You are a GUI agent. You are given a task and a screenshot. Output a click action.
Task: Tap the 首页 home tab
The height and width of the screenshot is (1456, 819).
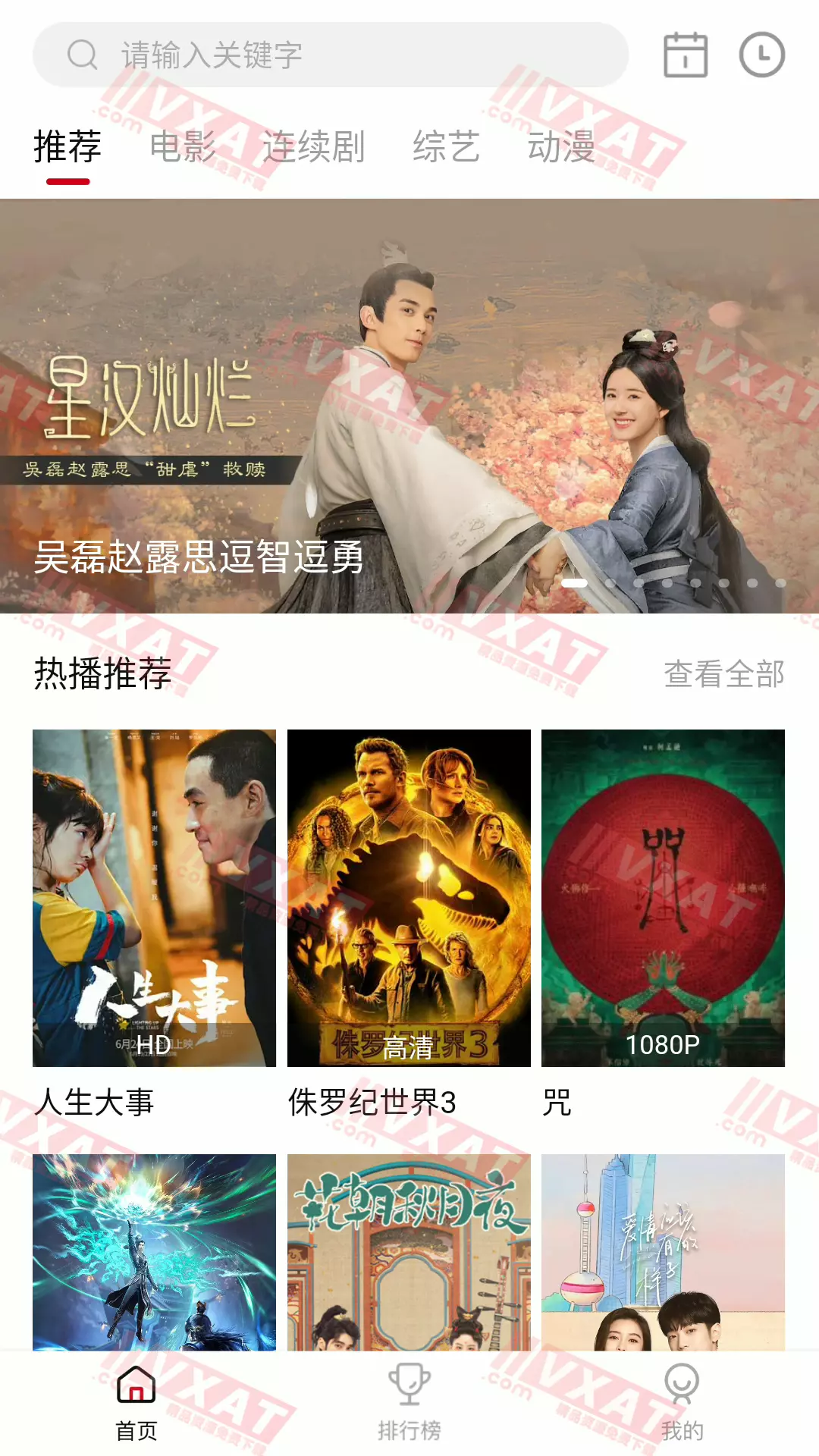click(136, 1403)
